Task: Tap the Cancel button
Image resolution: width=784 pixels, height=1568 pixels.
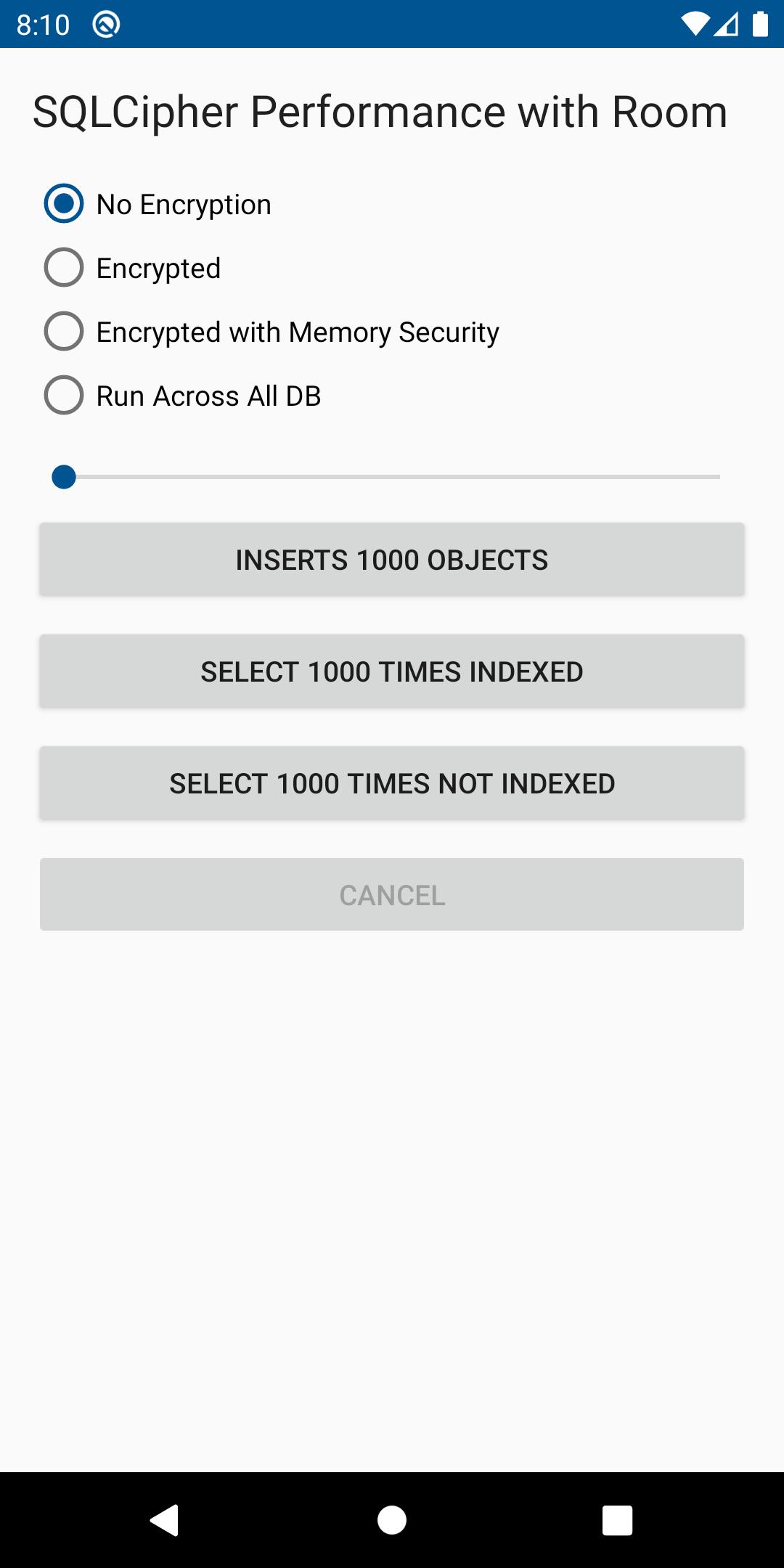Action: (392, 895)
